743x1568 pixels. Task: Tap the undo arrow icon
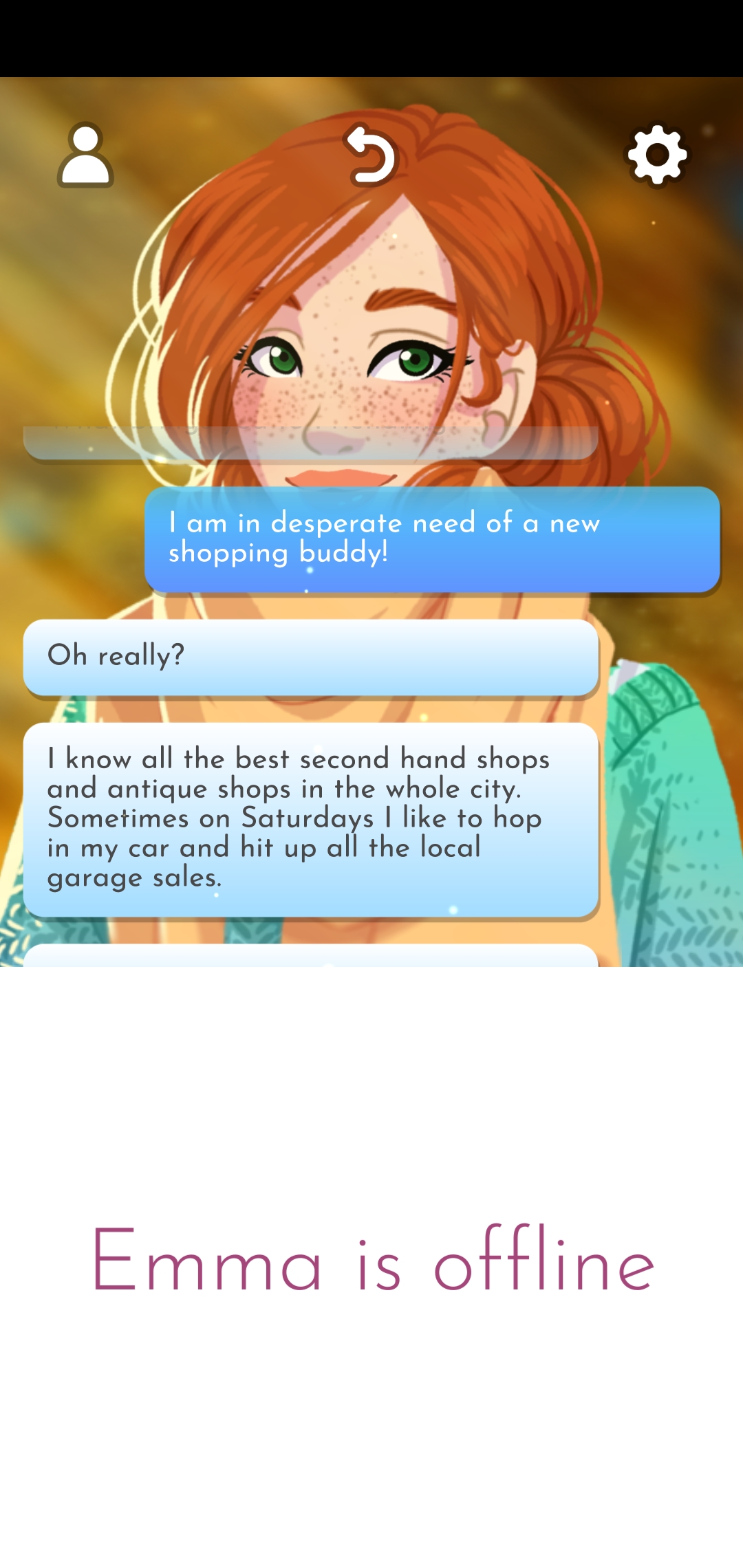[x=371, y=155]
